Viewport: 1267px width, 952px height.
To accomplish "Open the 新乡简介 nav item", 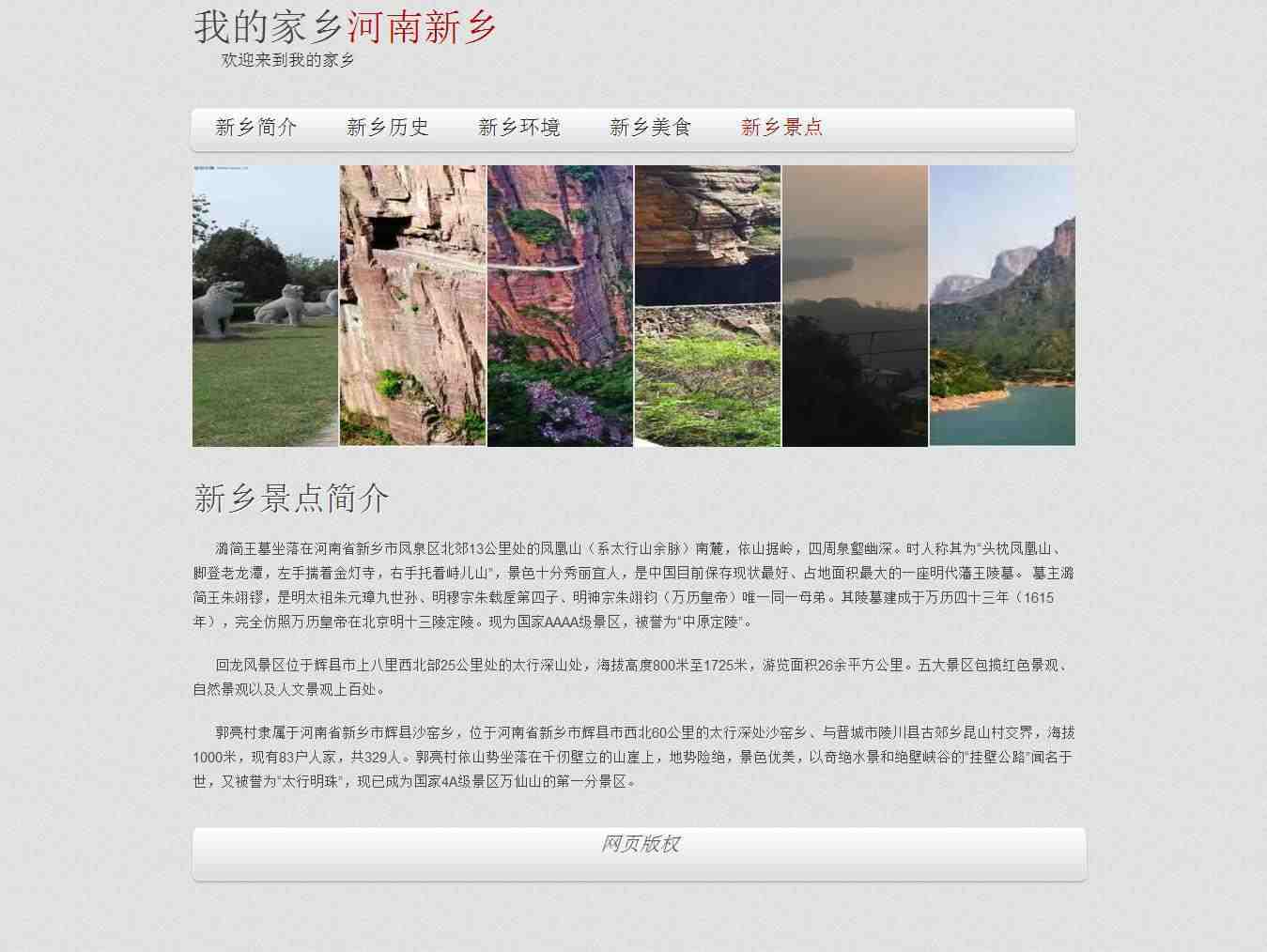I will (255, 128).
